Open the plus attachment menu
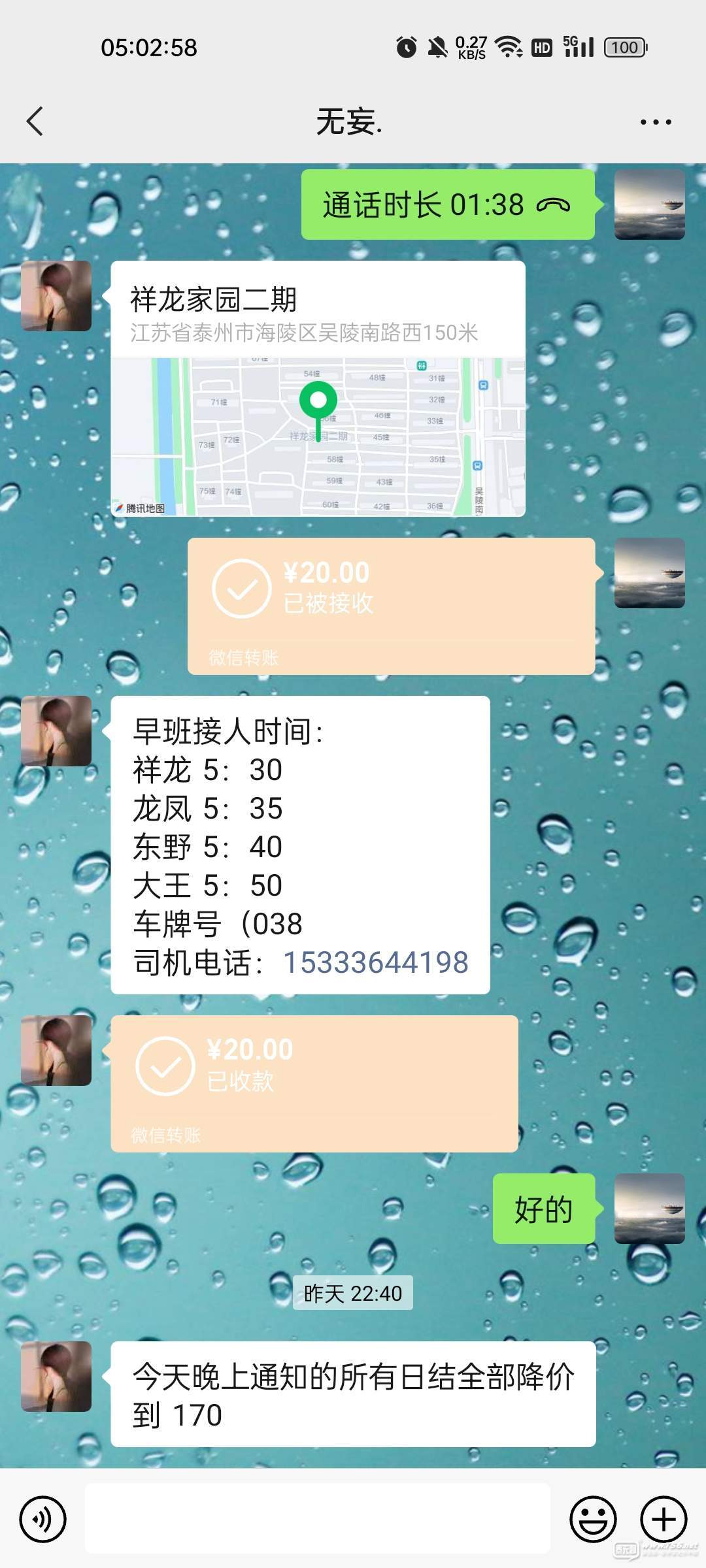The height and width of the screenshot is (1568, 706). (663, 1519)
